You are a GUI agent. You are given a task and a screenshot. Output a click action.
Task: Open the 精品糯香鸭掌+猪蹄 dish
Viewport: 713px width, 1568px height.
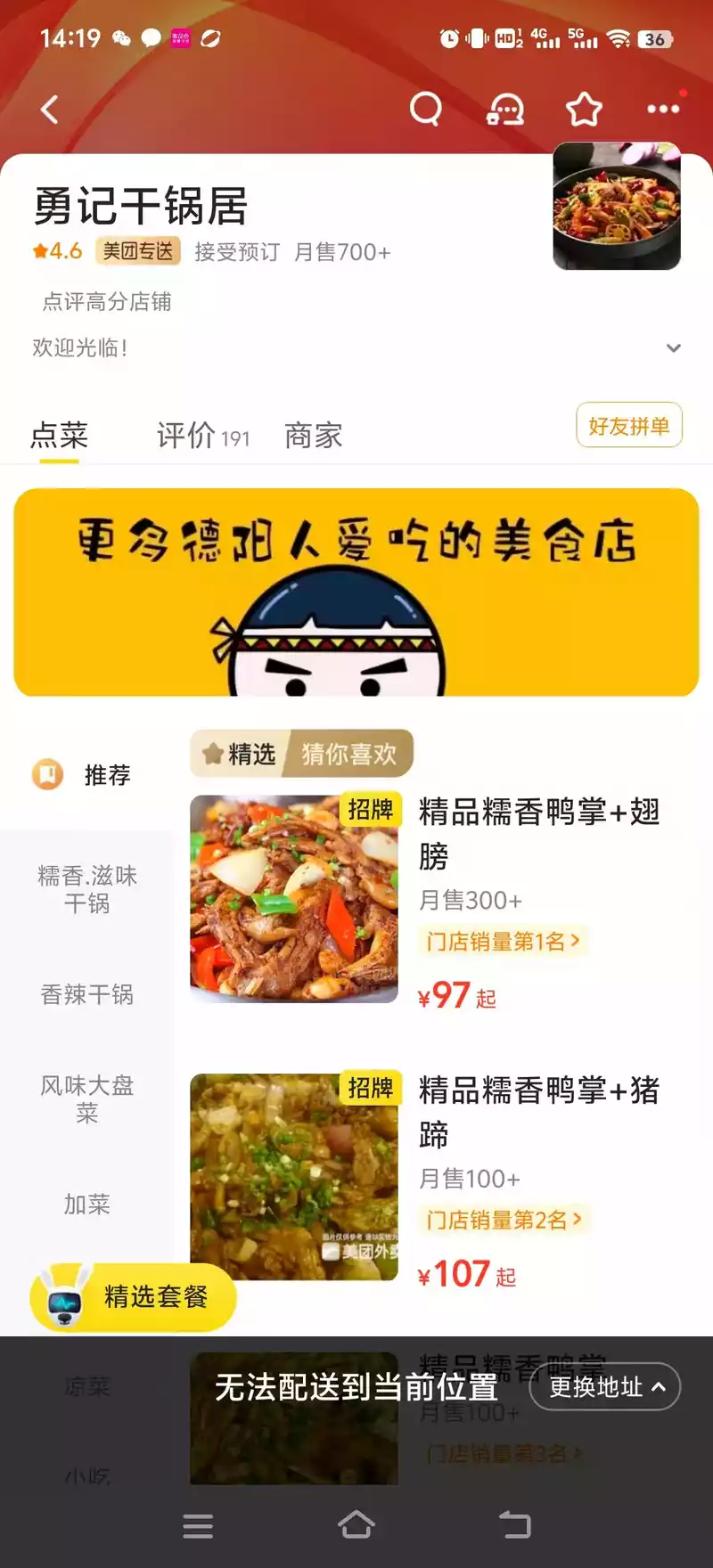coord(538,1110)
